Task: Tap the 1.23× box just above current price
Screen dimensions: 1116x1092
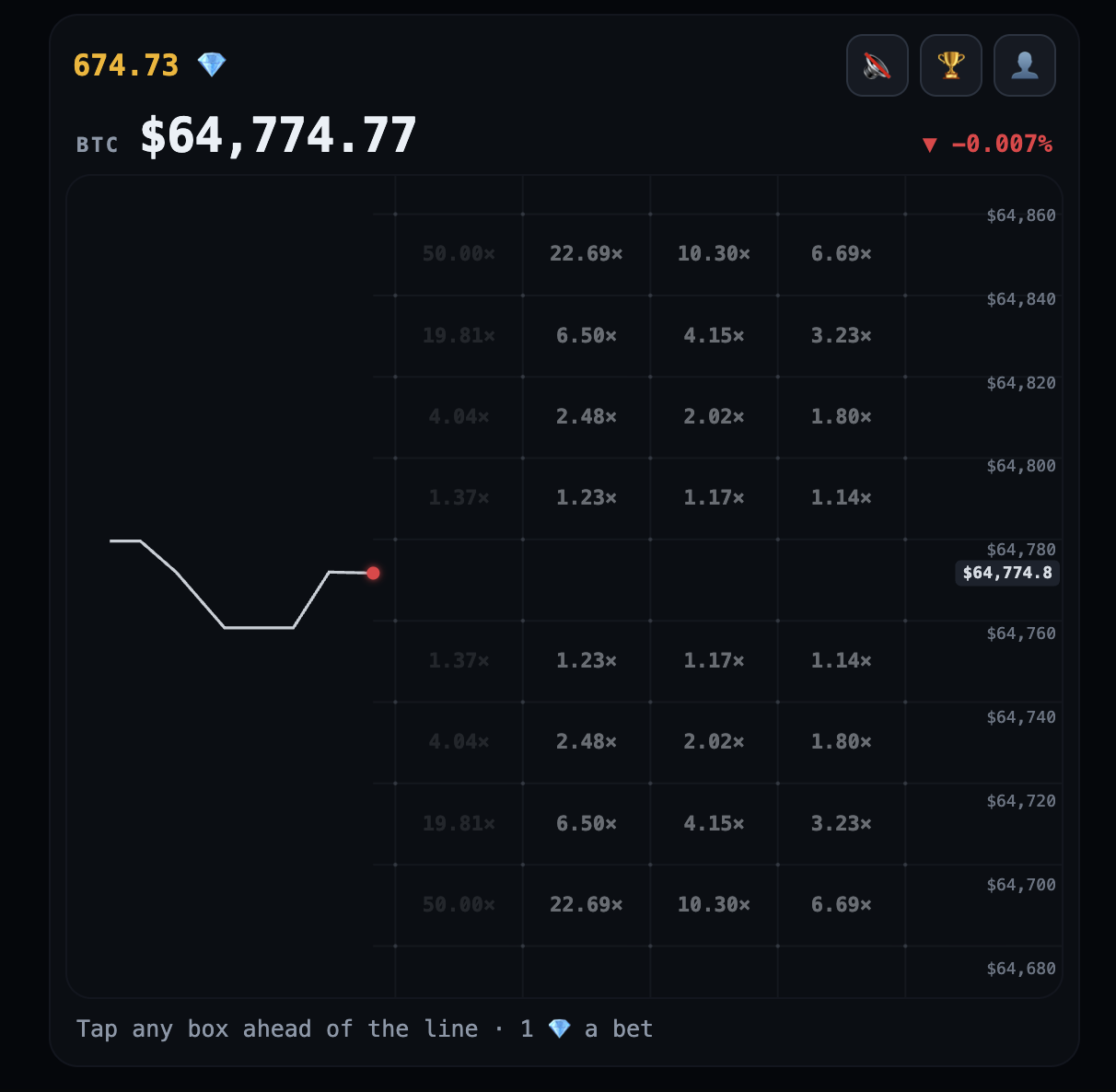Action: 587,498
